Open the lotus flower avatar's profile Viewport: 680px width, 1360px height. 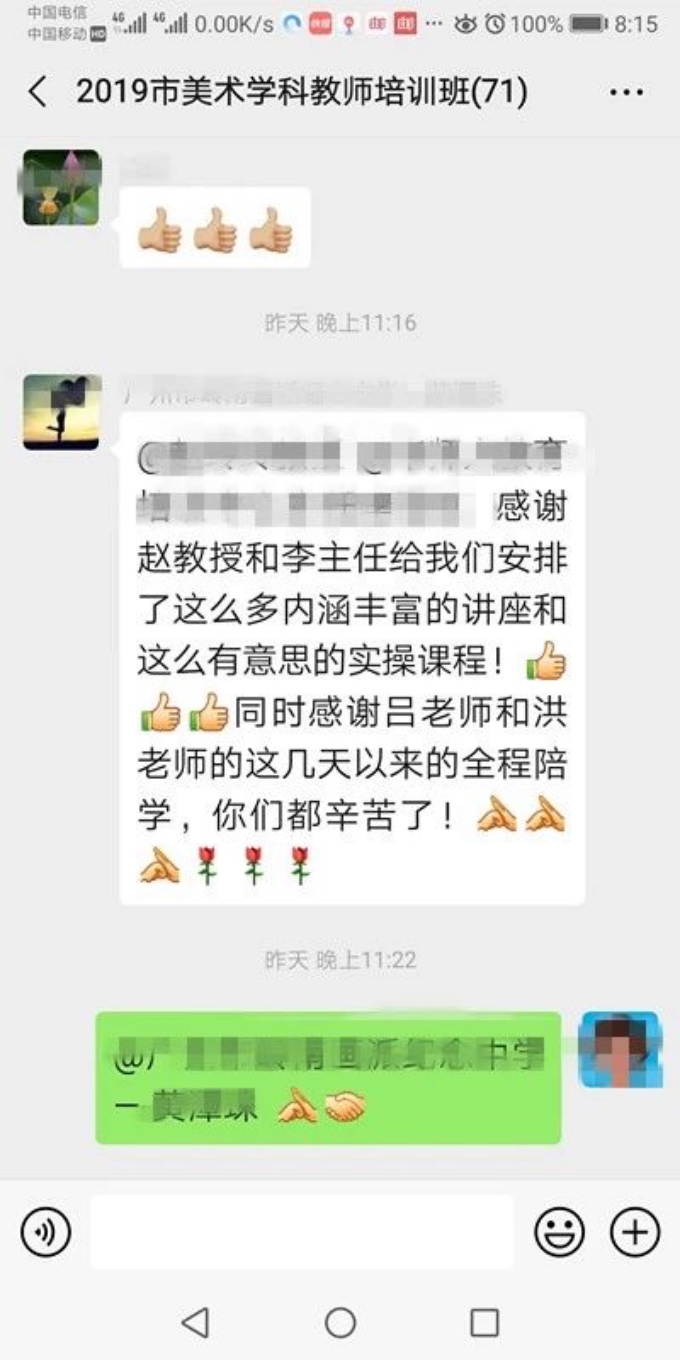(62, 187)
